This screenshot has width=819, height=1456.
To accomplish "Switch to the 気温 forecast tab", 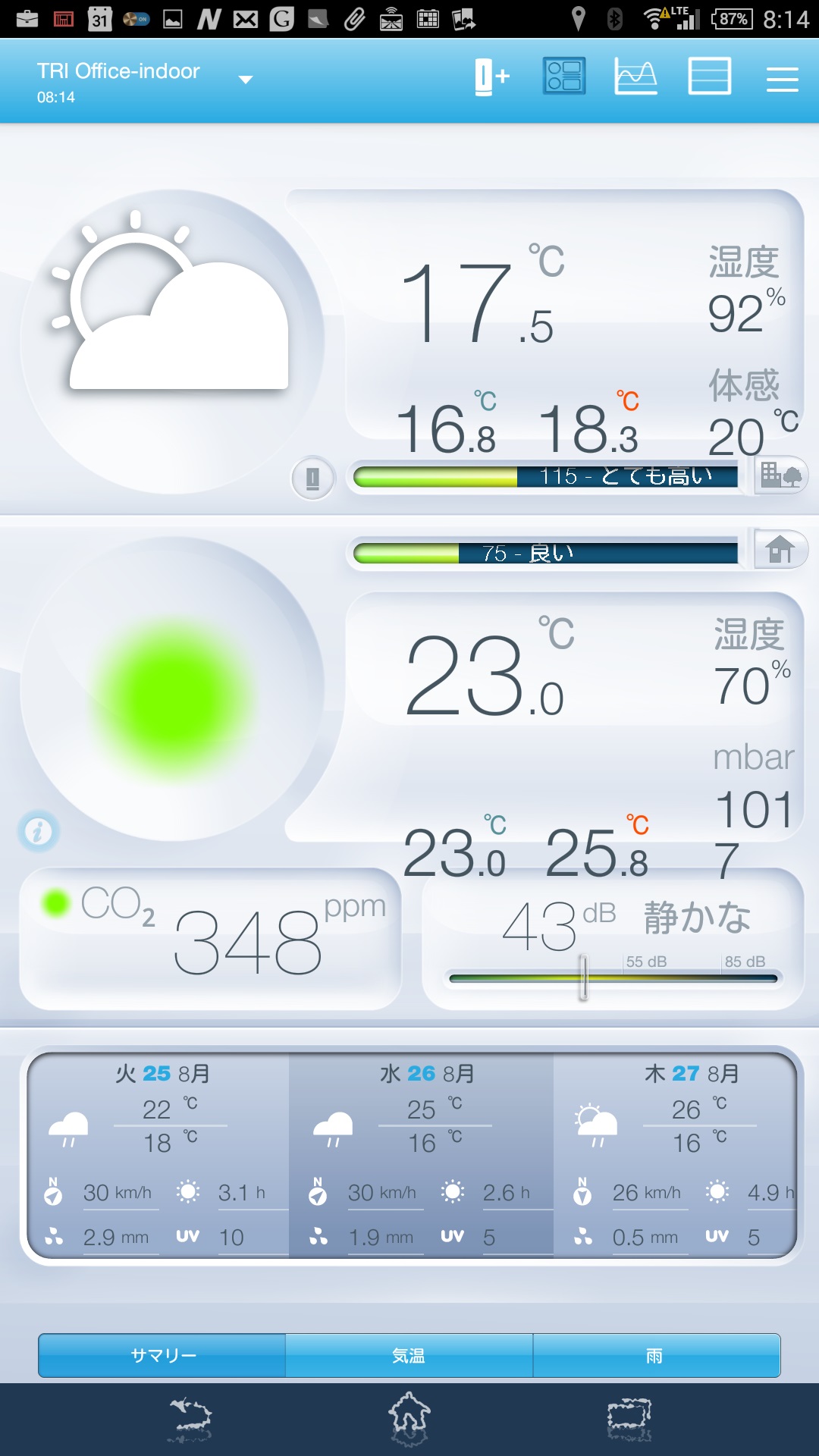I will click(409, 1355).
